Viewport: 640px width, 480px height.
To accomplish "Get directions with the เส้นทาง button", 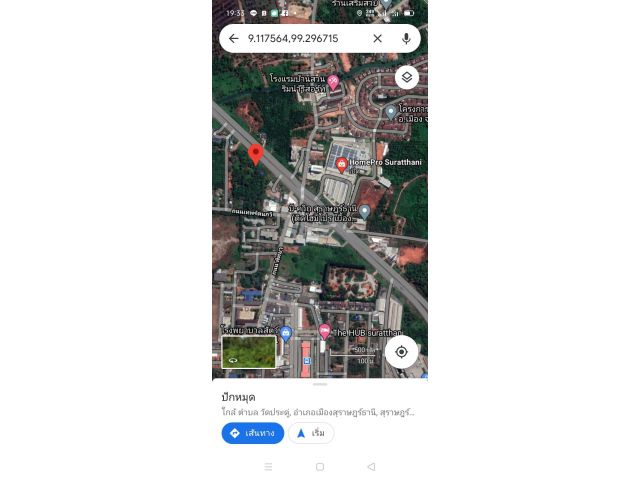I will [x=253, y=433].
